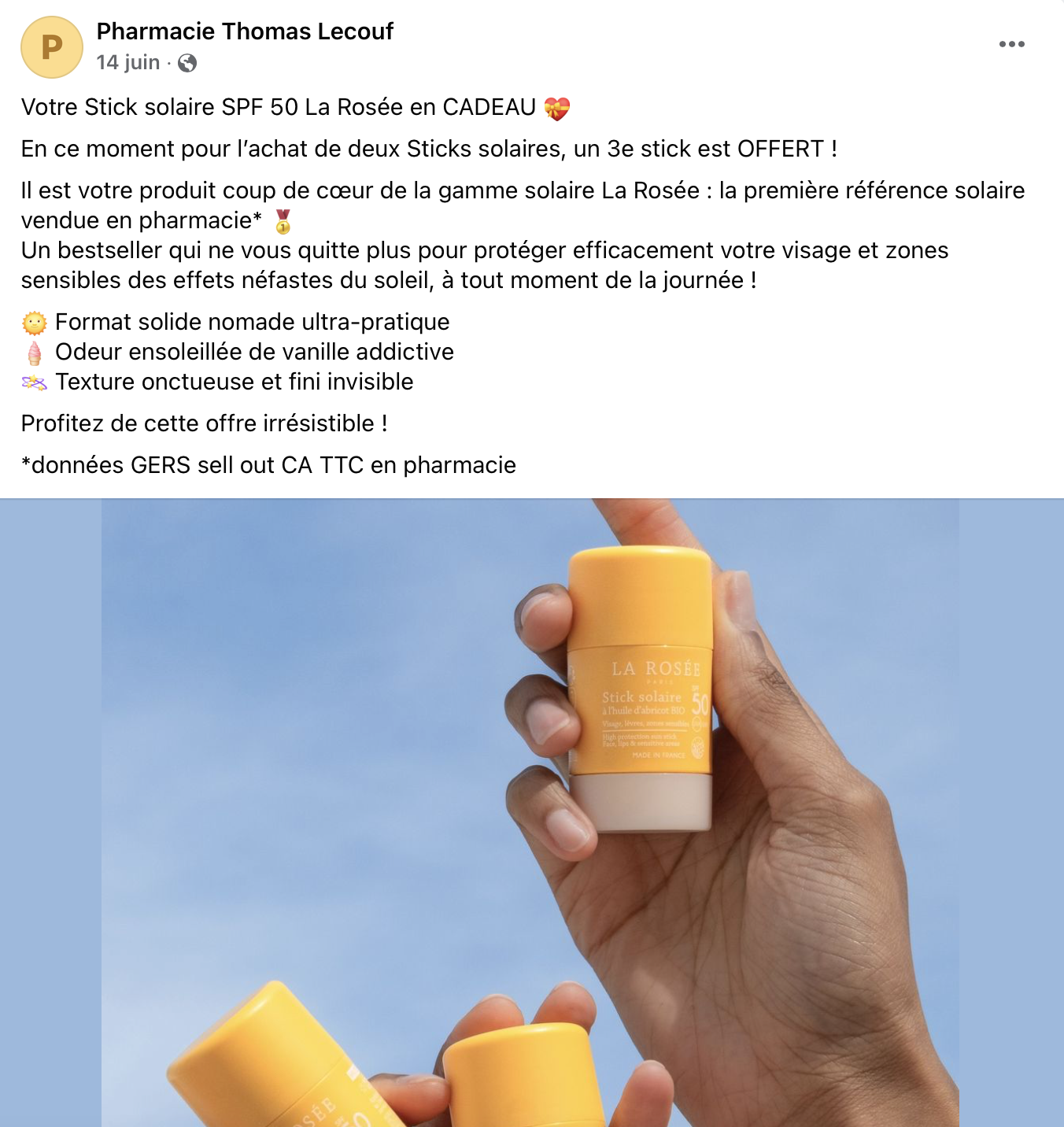View the La Rosée stick solaire photo
The width and height of the screenshot is (1064, 1127).
click(x=530, y=811)
